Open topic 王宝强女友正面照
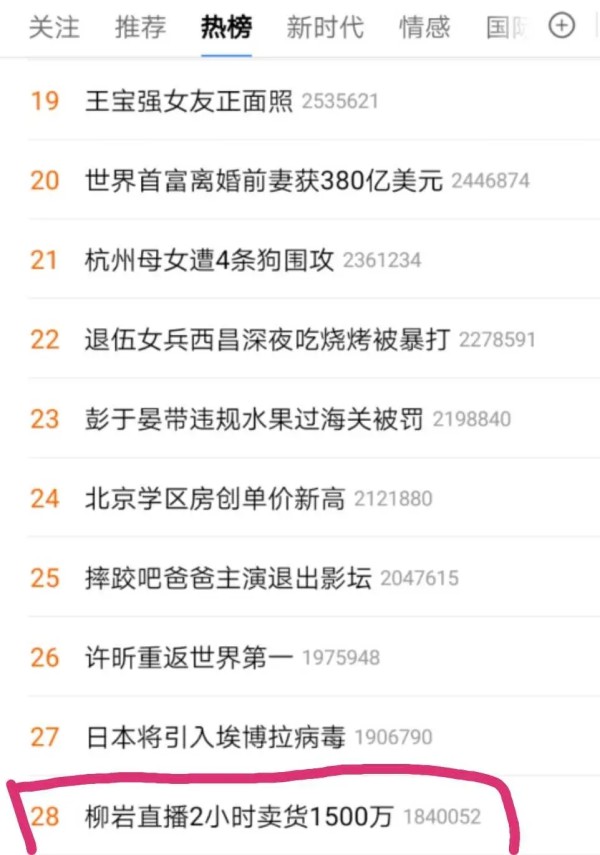Screen dimensions: 600x855 click(x=189, y=101)
